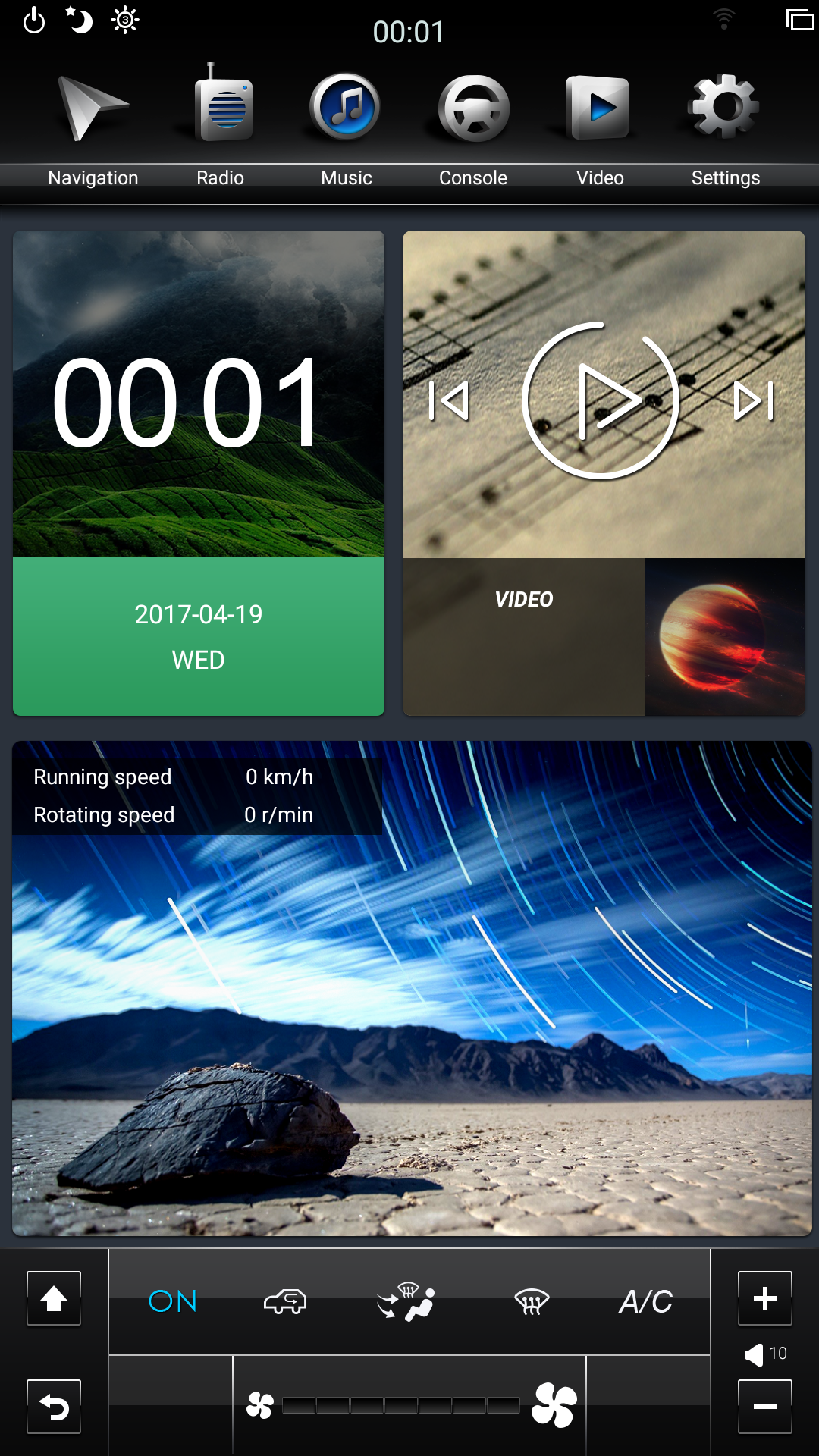Open Settings
The width and height of the screenshot is (819, 1456).
[725, 125]
